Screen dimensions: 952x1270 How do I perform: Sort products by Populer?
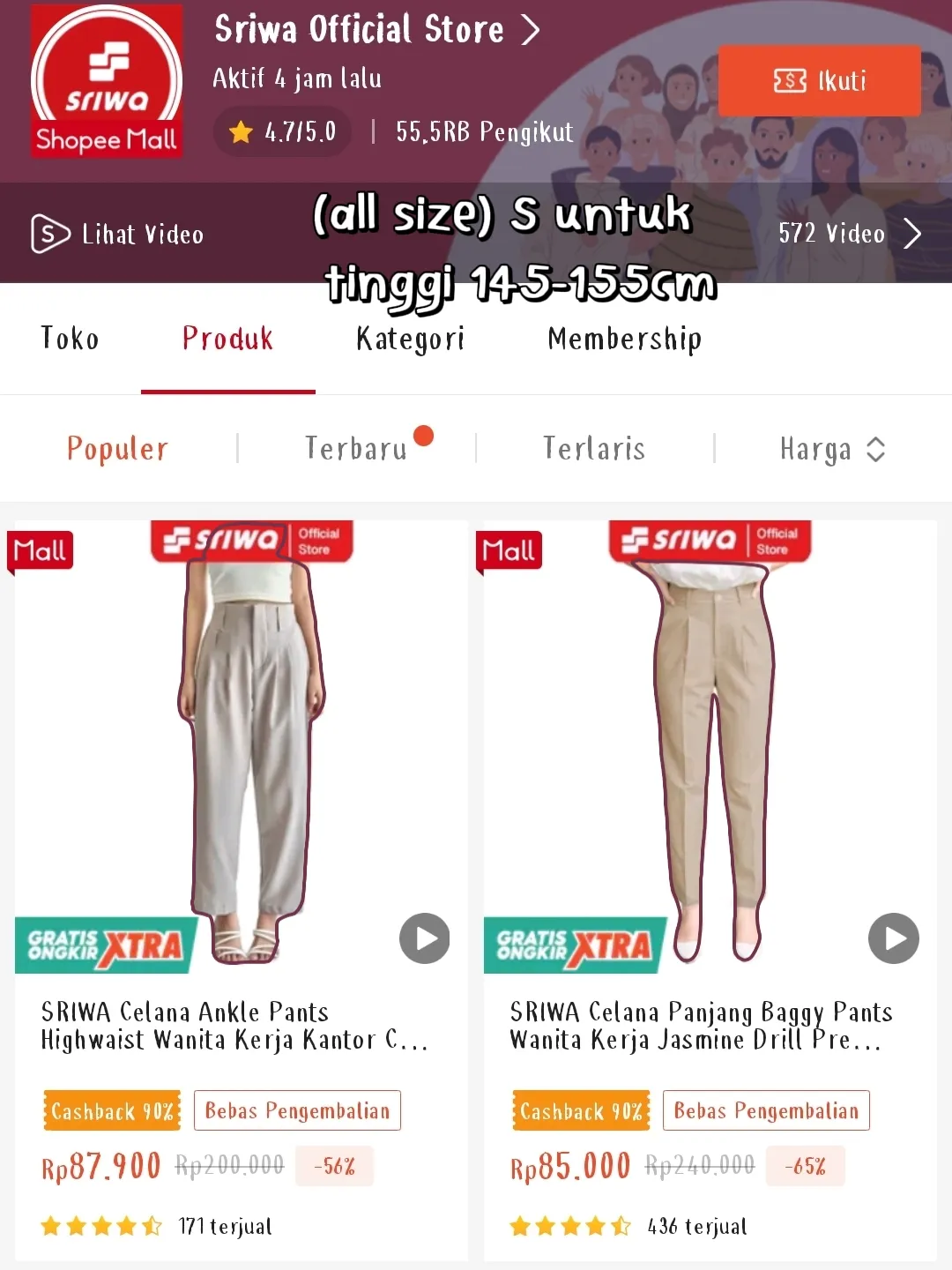point(117,449)
